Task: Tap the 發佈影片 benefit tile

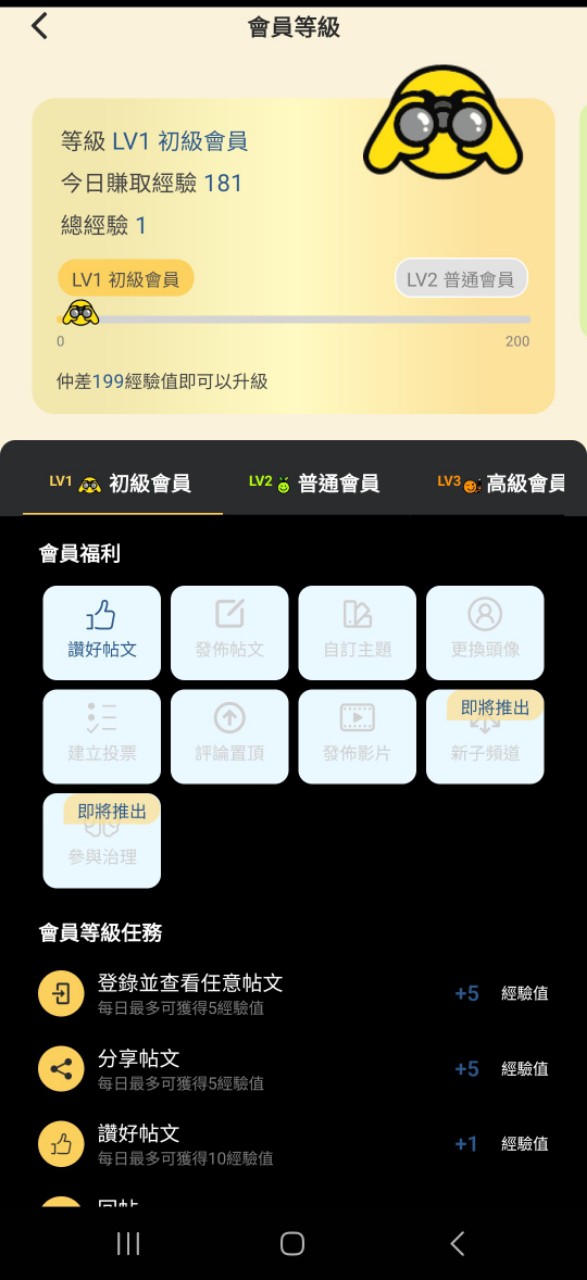Action: (358, 737)
